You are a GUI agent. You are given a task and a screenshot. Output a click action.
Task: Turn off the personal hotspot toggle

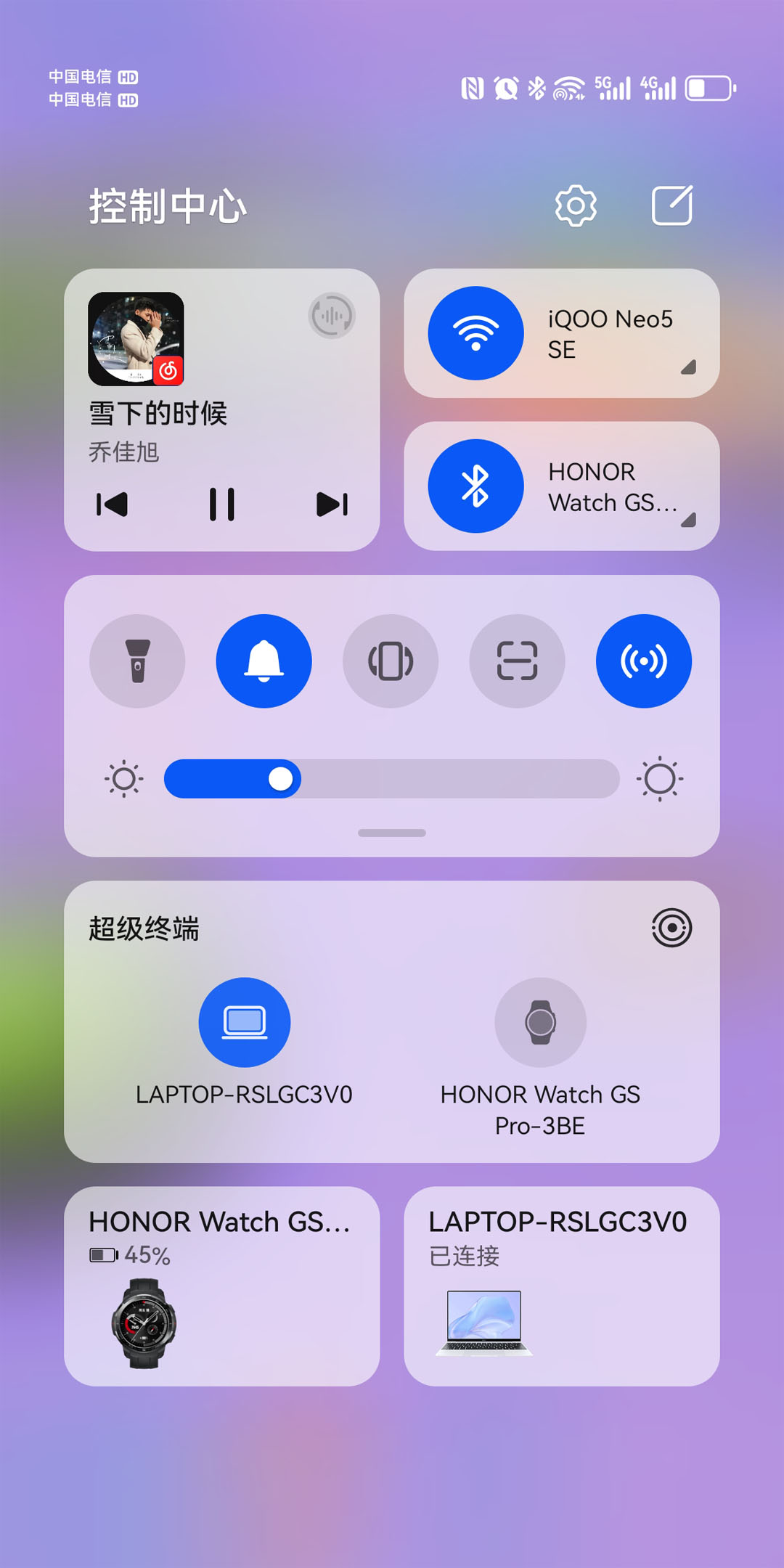(643, 661)
